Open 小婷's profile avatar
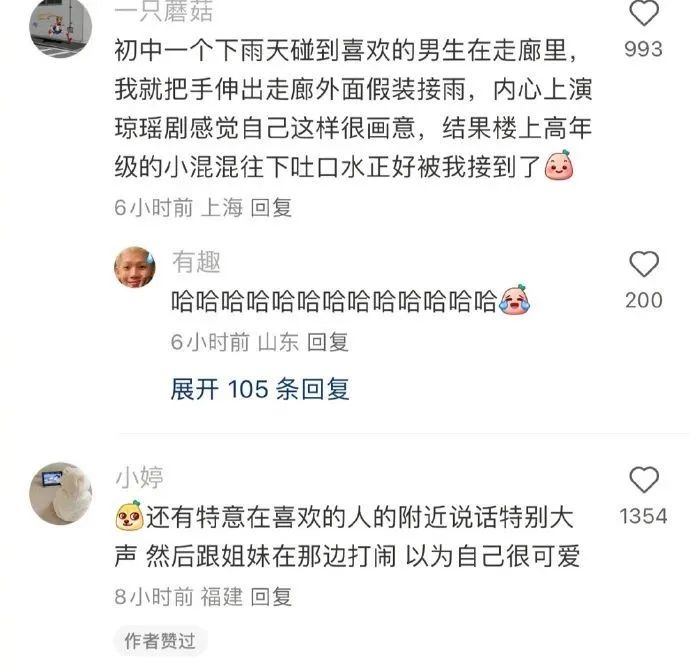The image size is (690, 669). point(62,493)
